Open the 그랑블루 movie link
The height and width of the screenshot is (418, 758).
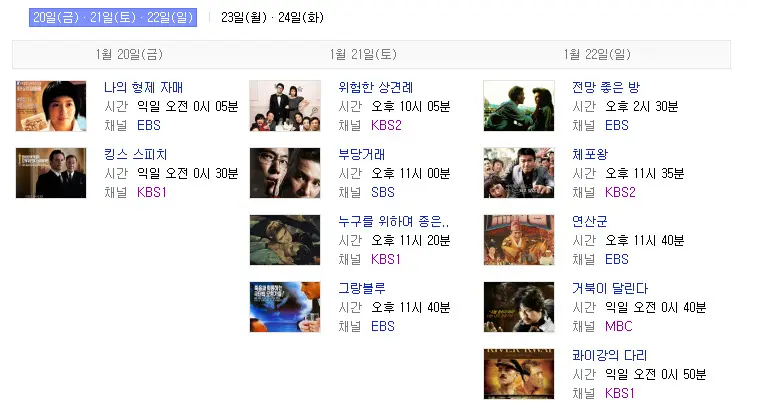click(x=362, y=289)
